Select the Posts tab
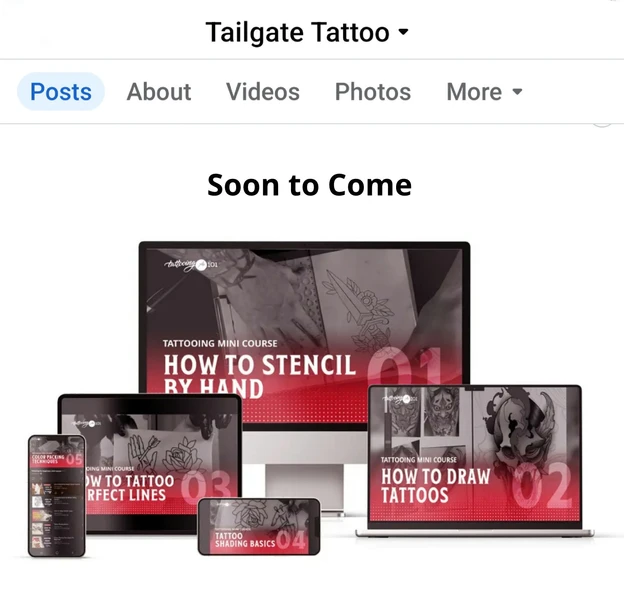 [61, 92]
